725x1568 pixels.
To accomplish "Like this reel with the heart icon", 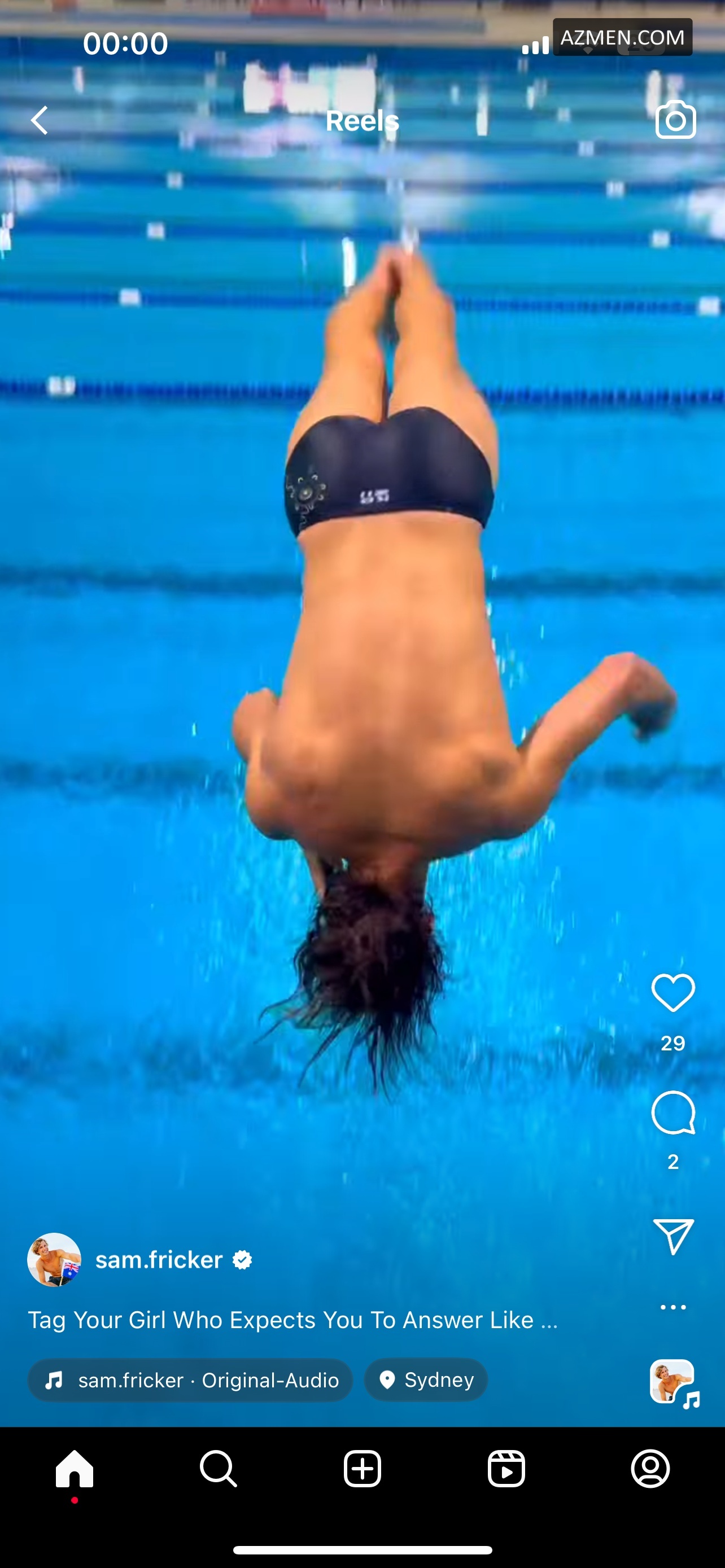I will 672,993.
